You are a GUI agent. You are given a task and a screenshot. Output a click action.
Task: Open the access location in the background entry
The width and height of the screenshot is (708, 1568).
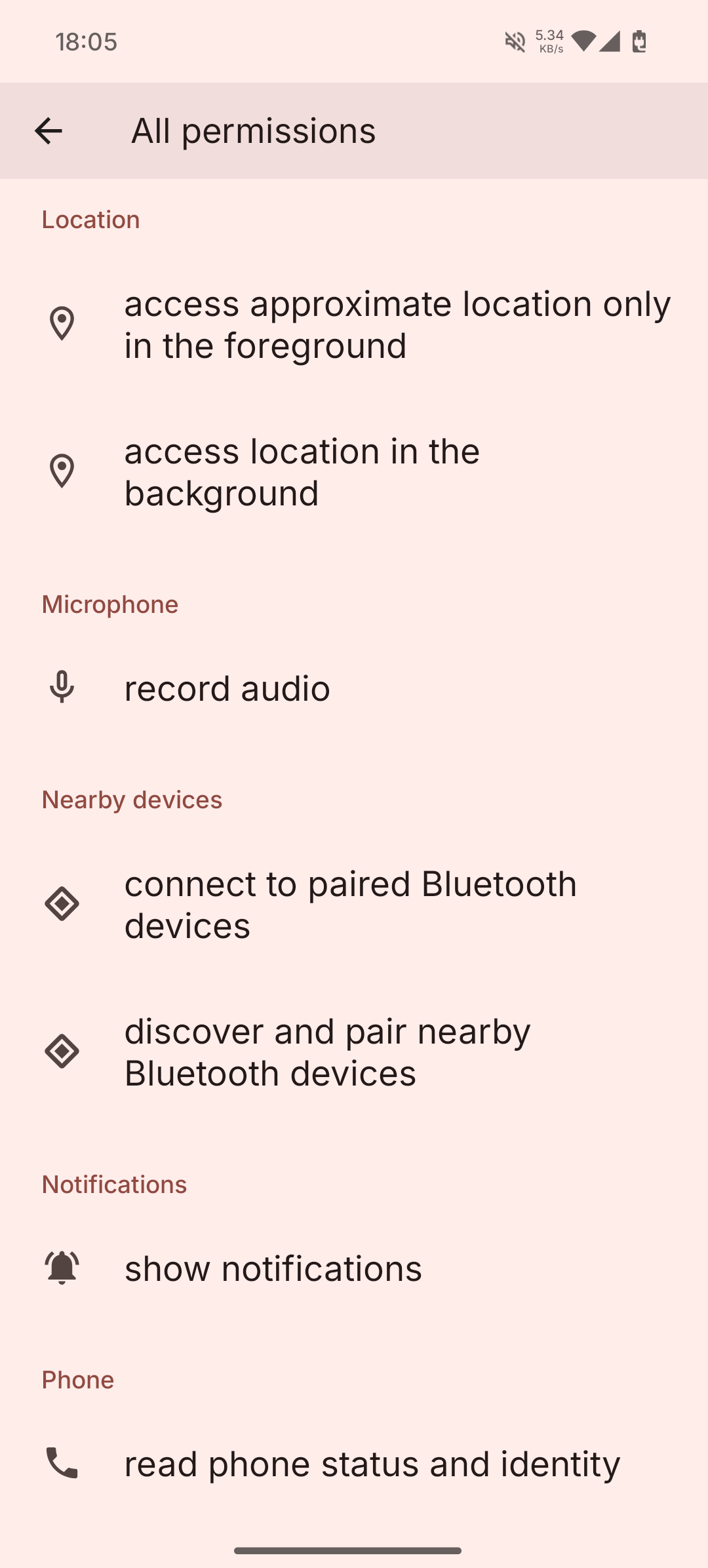pyautogui.click(x=302, y=471)
